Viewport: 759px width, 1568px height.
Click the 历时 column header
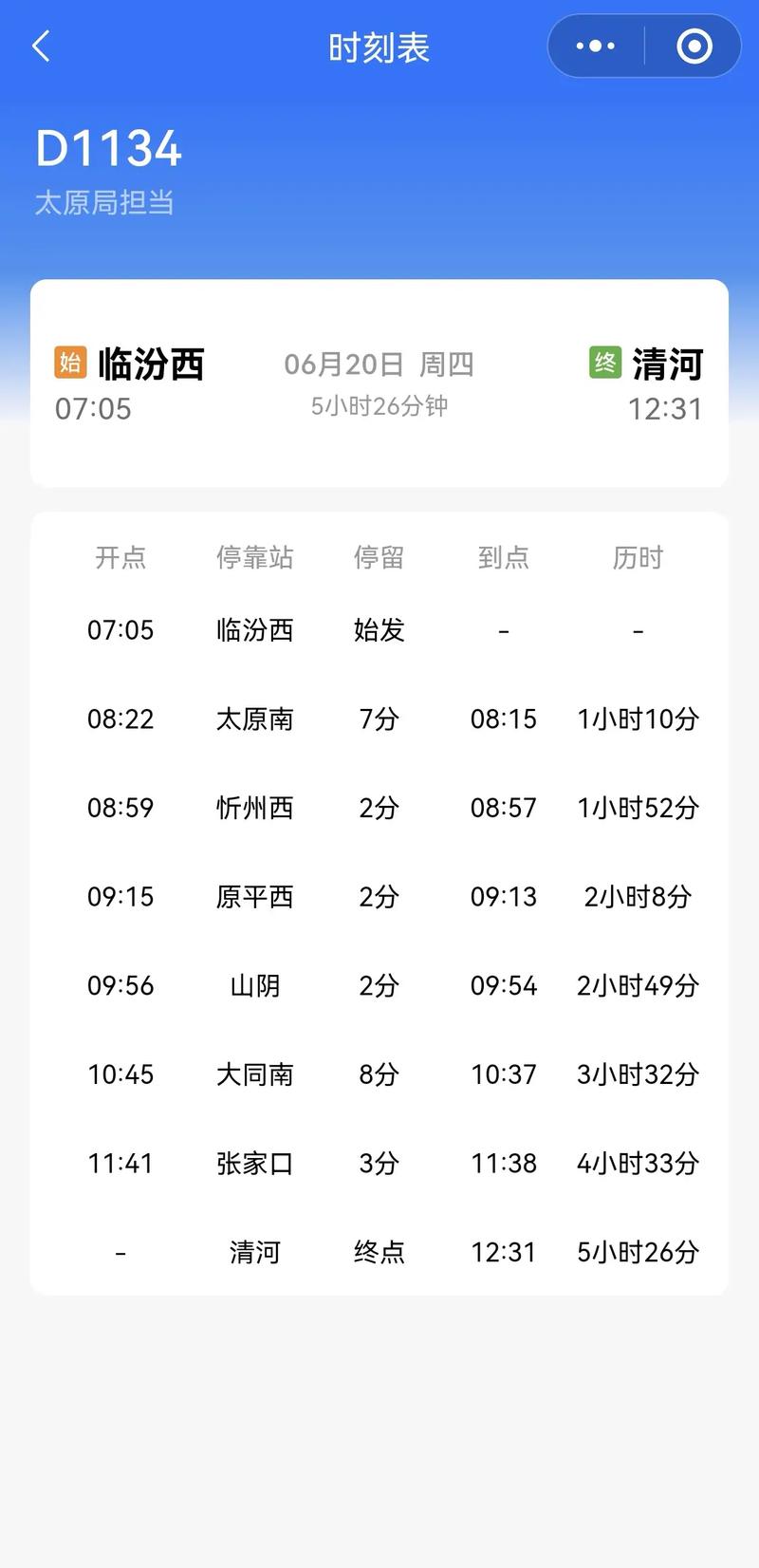coord(638,558)
